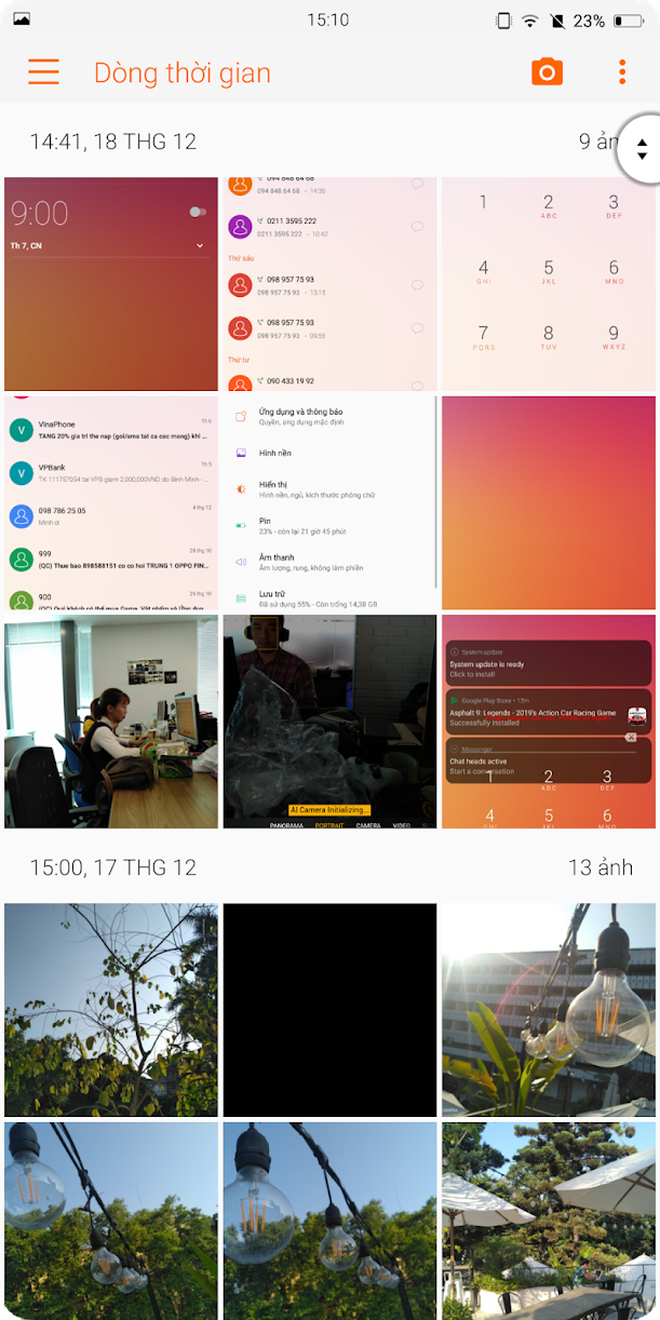Open the VinaPhone messages screenshot

click(111, 502)
